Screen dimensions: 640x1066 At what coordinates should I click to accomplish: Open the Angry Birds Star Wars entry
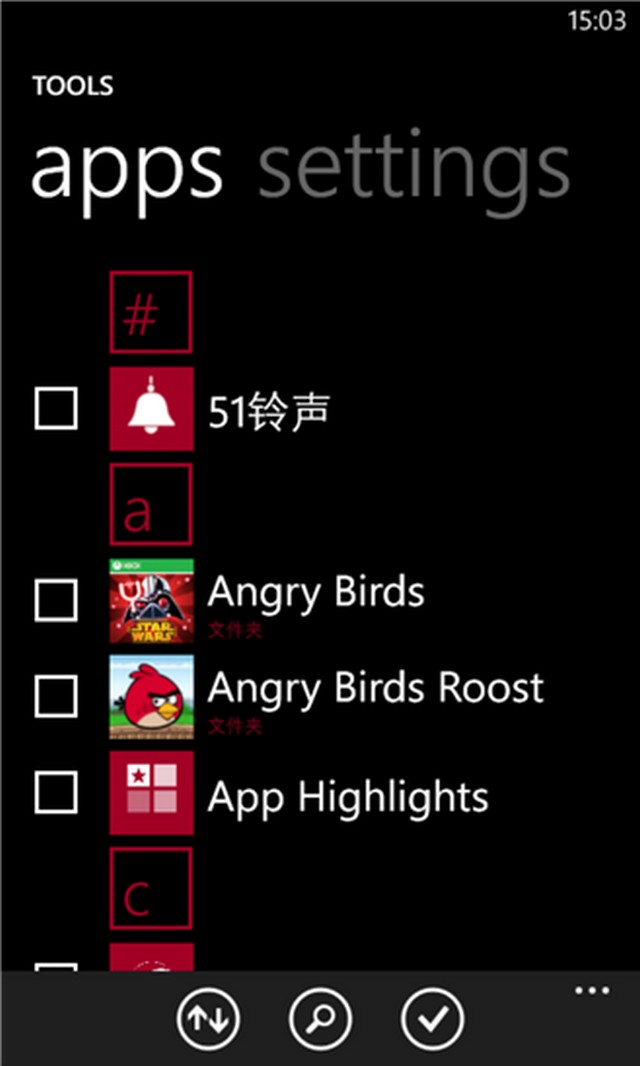point(315,594)
